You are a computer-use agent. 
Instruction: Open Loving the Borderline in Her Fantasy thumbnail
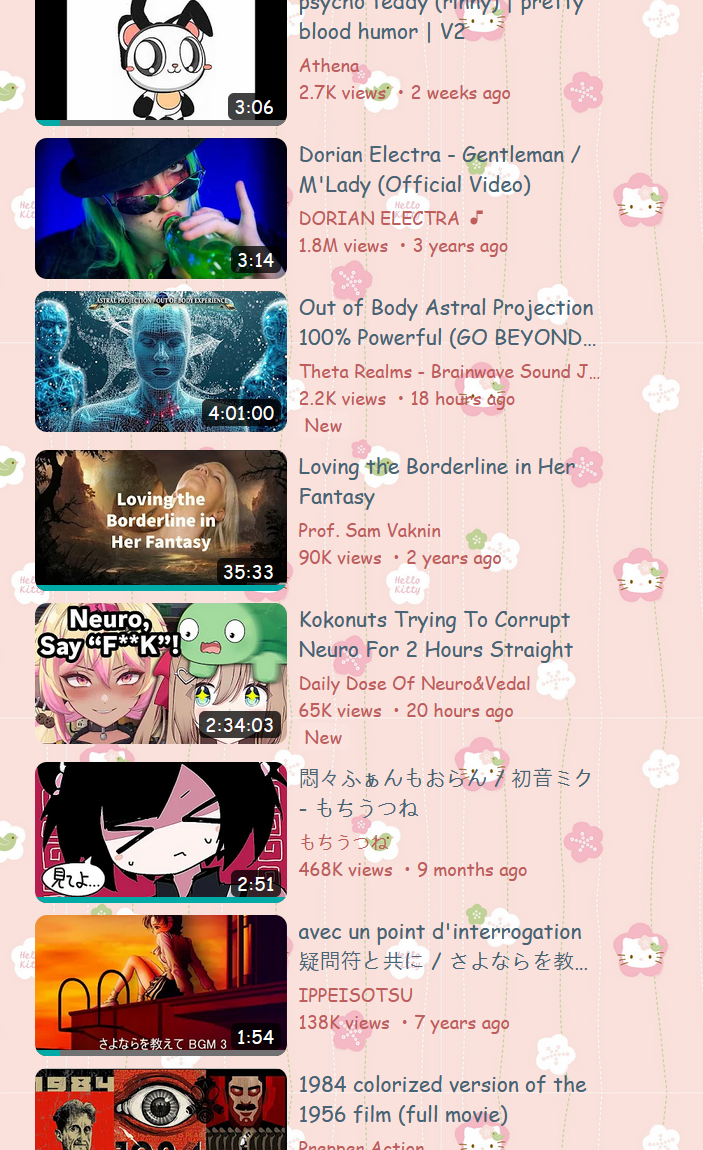pos(160,518)
